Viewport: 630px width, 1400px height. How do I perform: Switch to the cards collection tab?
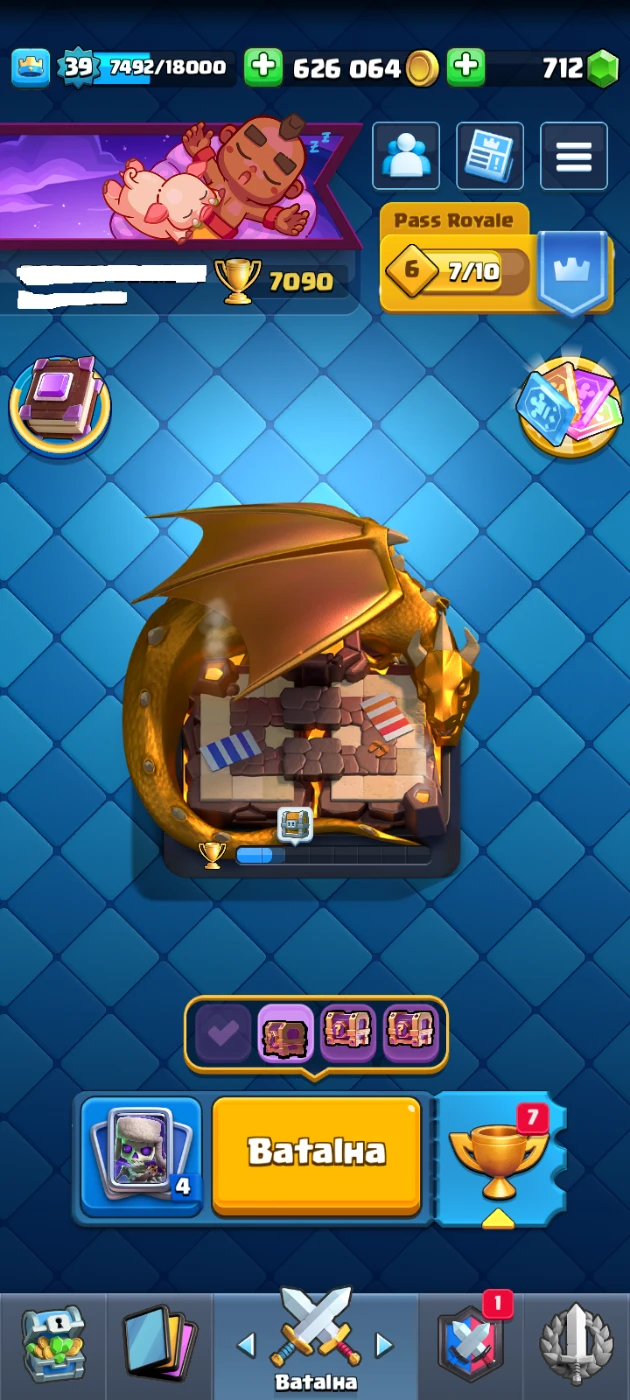159,1342
